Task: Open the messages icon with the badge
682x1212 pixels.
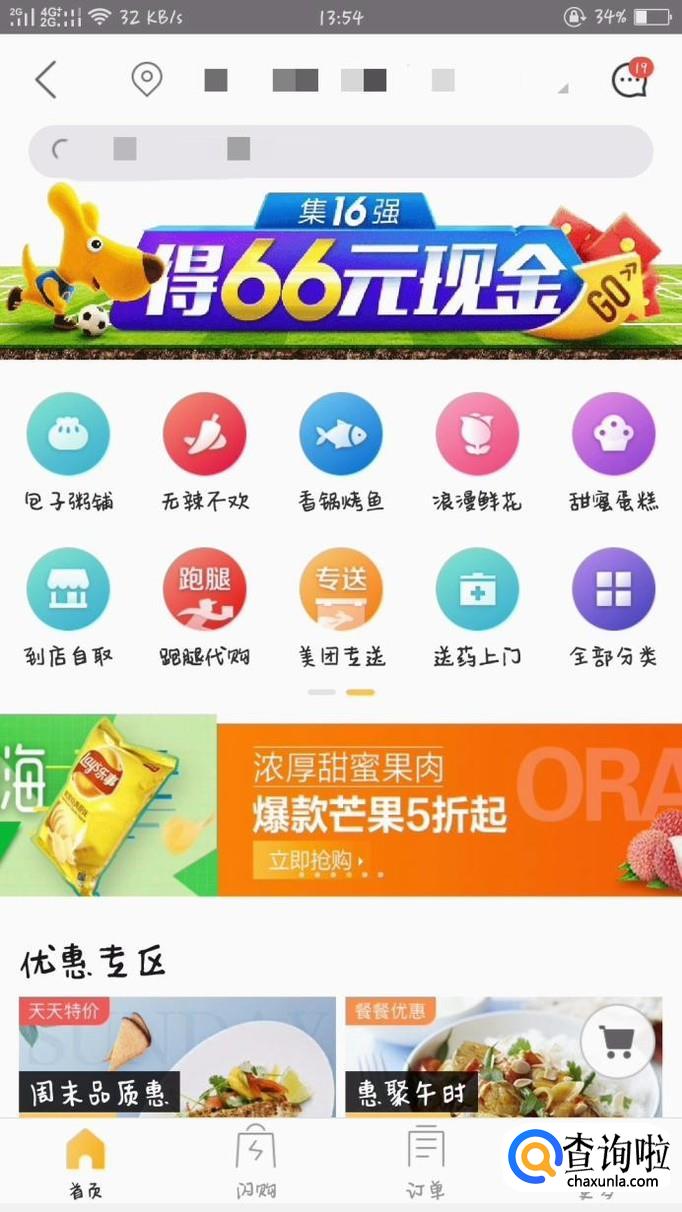Action: coord(630,79)
